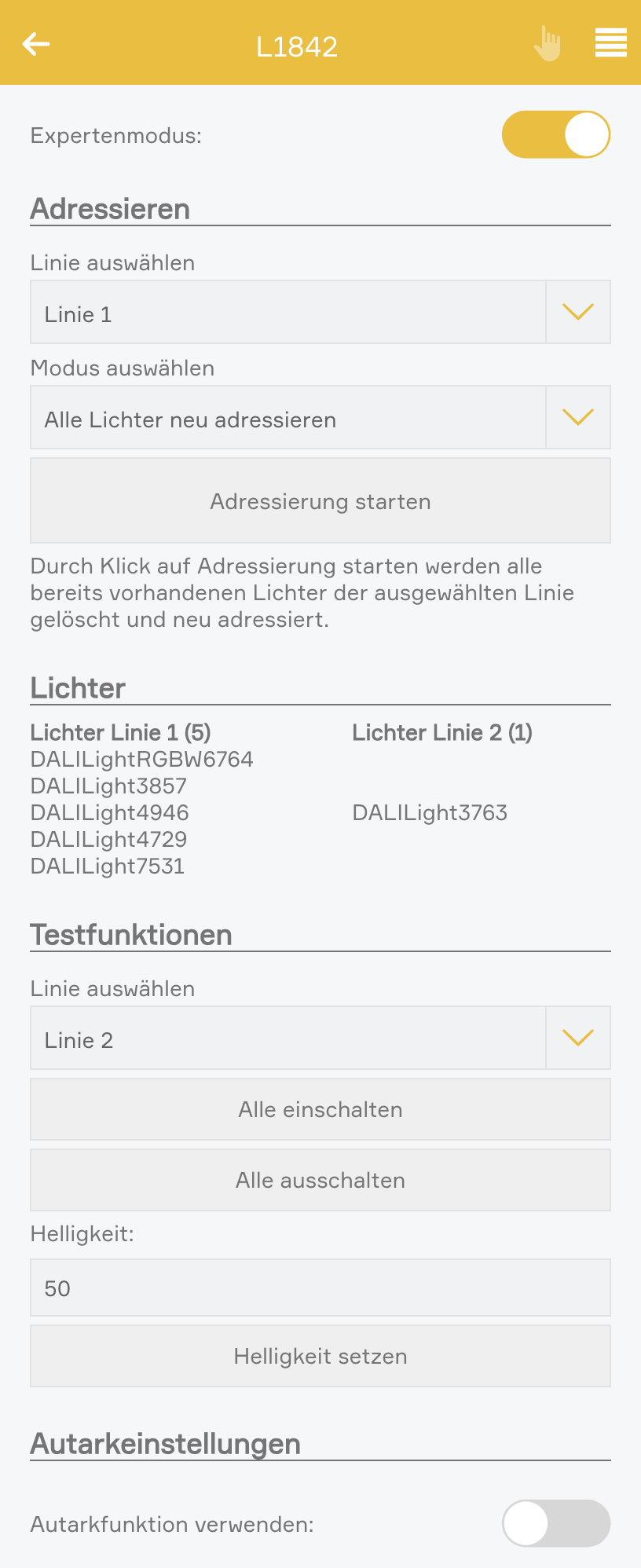Viewport: 641px width, 1568px height.
Task: Tap the hand pointer icon
Action: tap(548, 44)
